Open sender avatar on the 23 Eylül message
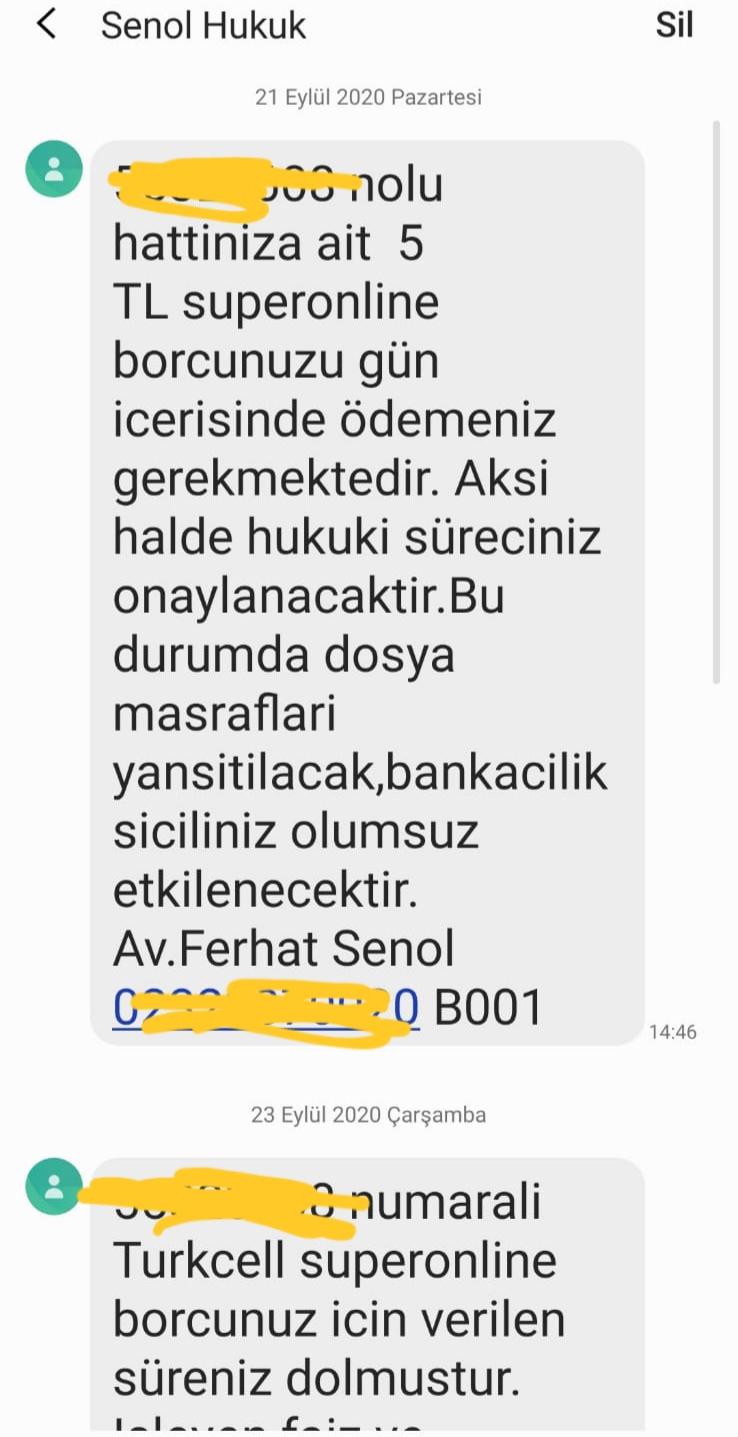 (x=54, y=1186)
